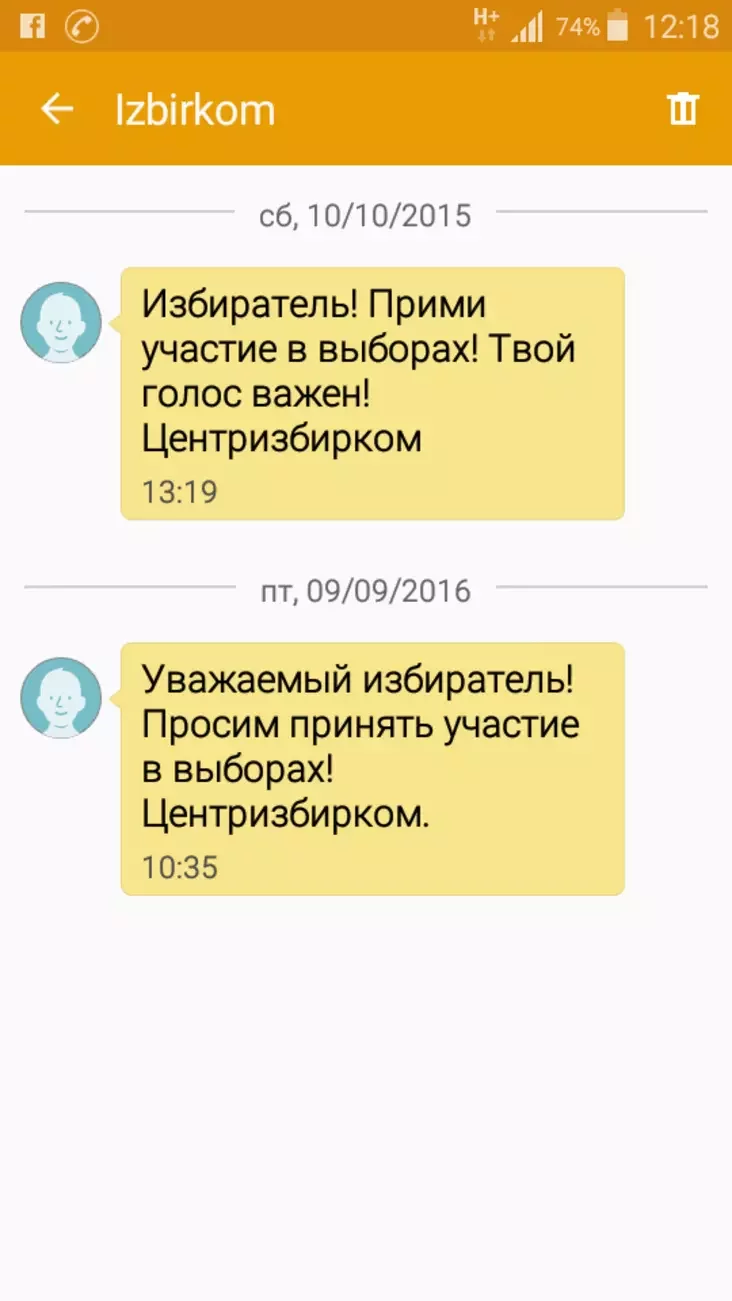Tap the message starting "Уважаемый избиратель!"

tap(372, 768)
